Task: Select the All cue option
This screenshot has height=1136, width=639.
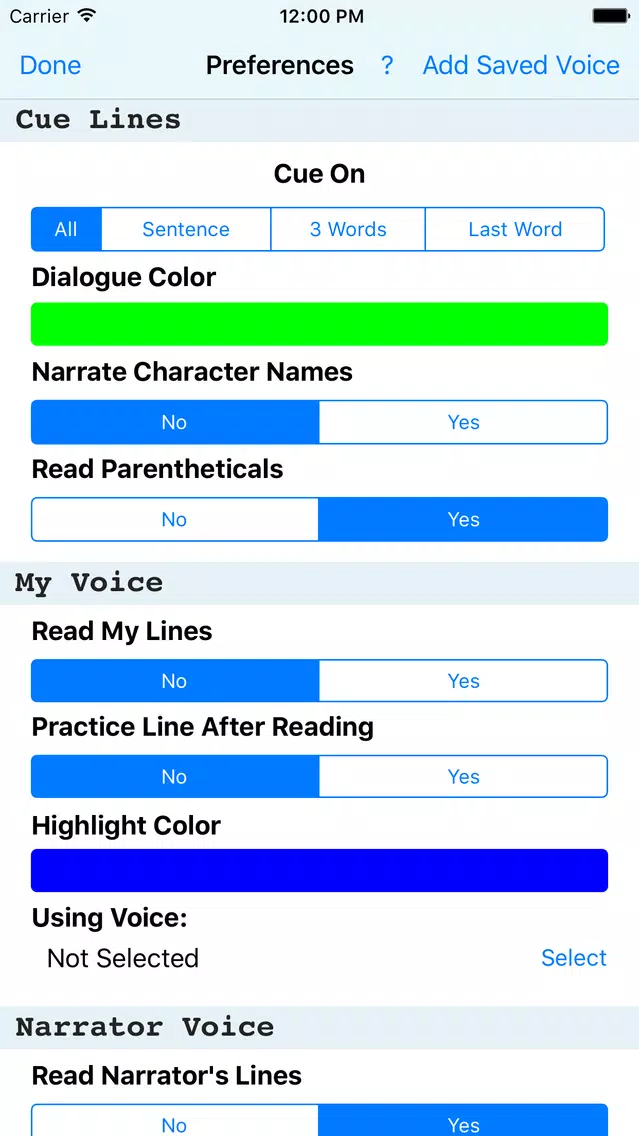Action: tap(66, 230)
